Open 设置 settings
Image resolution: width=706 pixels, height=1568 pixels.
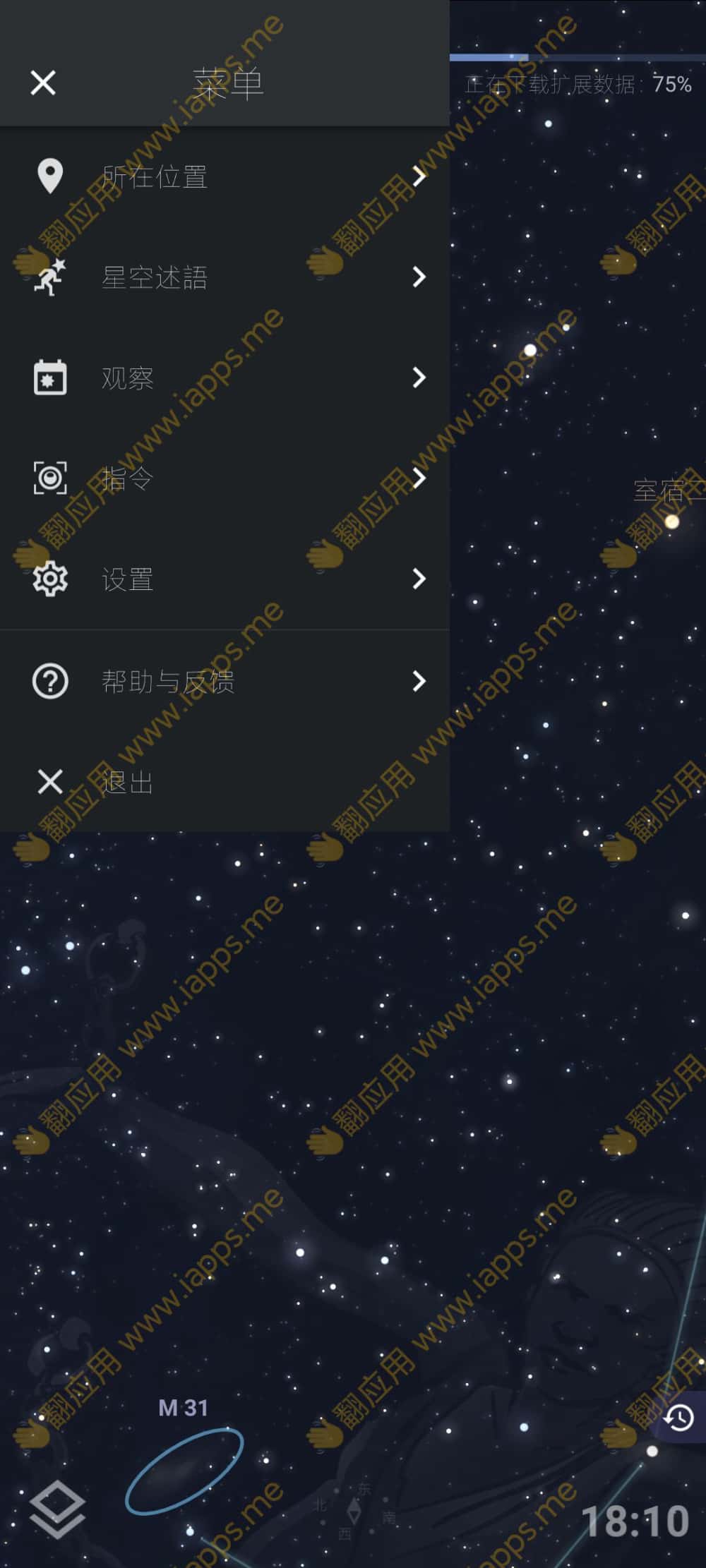click(x=225, y=579)
